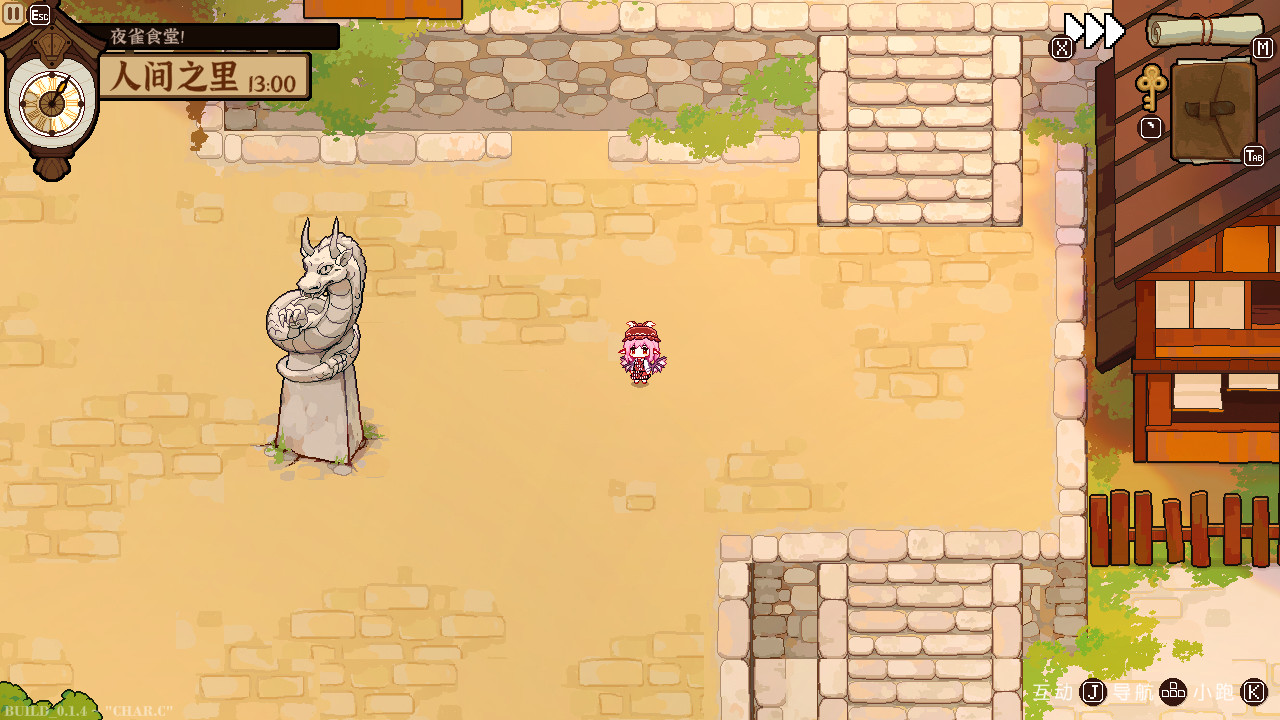Open the map scroll

click(x=1205, y=31)
